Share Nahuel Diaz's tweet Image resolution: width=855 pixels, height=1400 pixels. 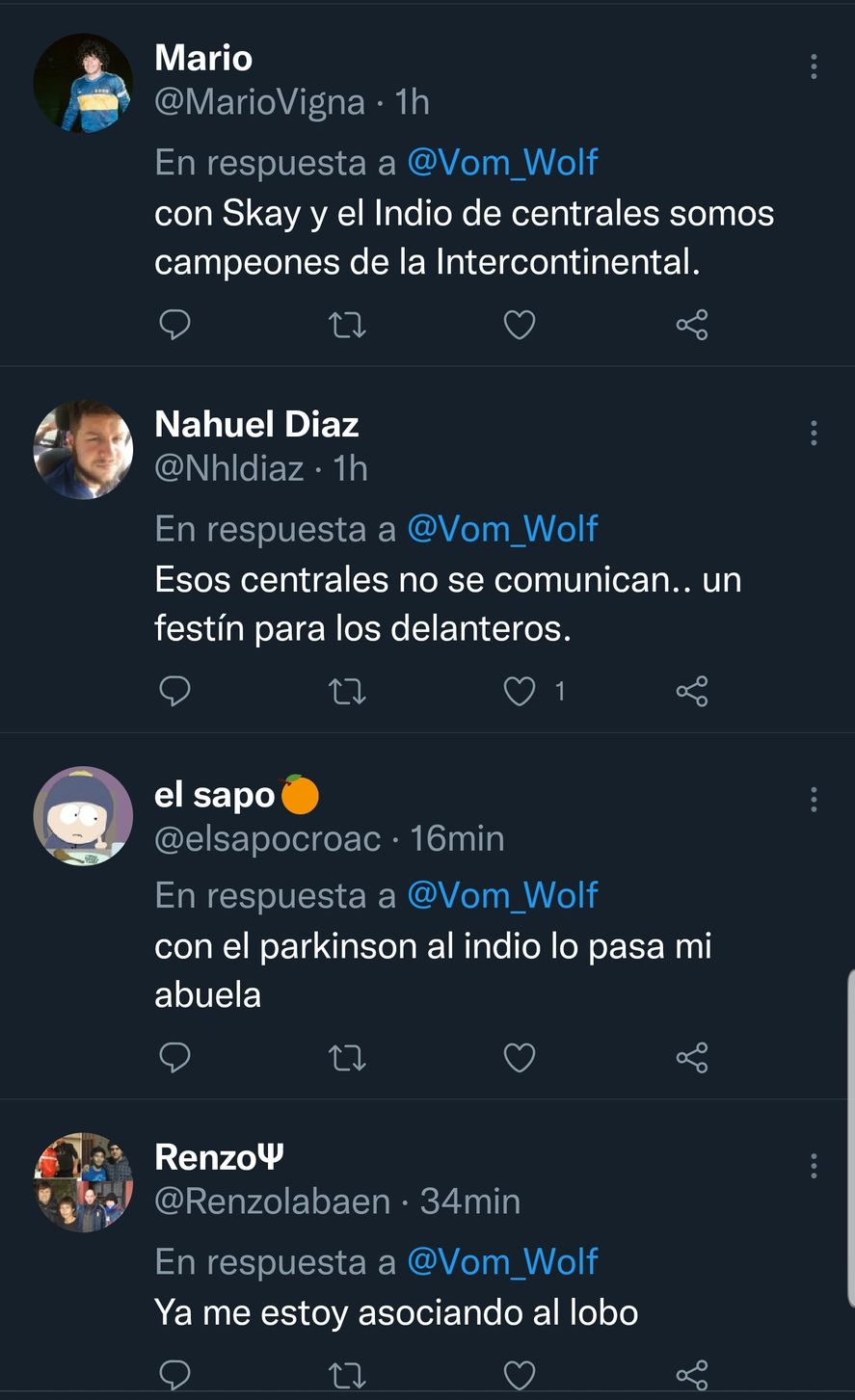(692, 692)
